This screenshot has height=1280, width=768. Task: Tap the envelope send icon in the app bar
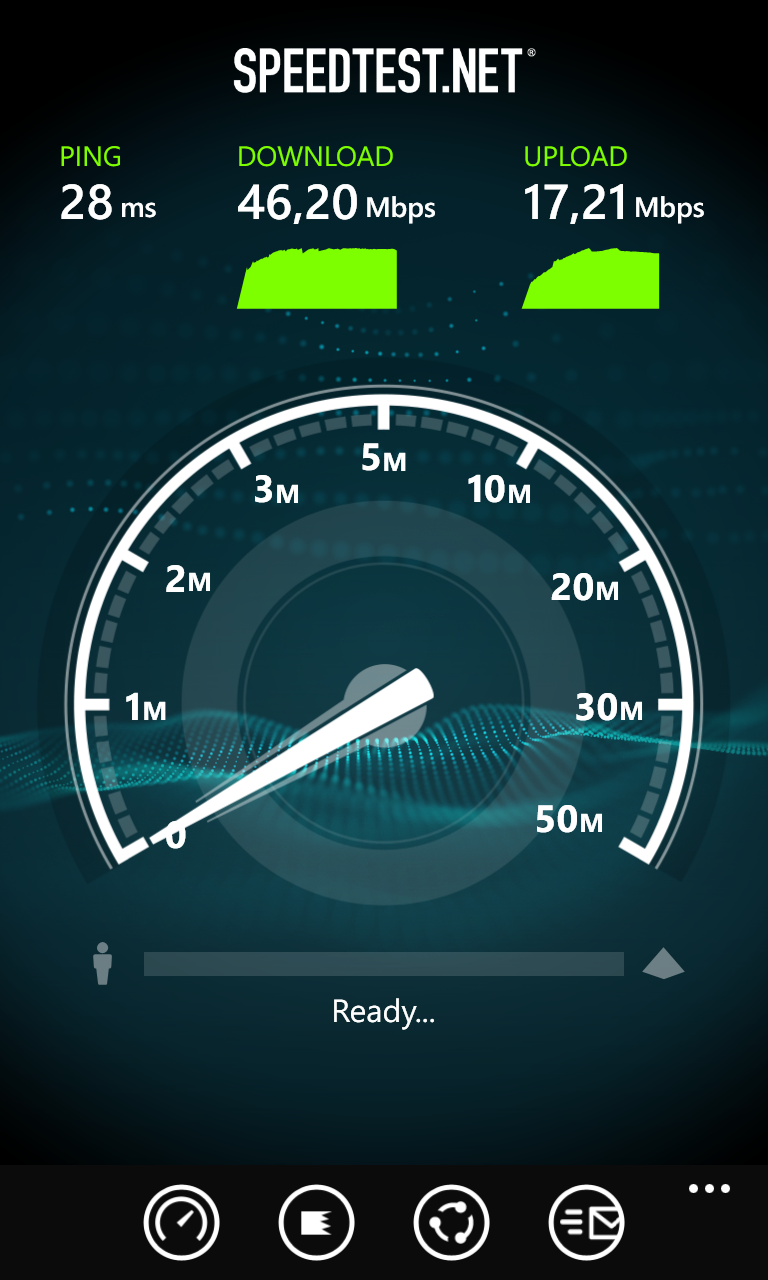tap(587, 1221)
